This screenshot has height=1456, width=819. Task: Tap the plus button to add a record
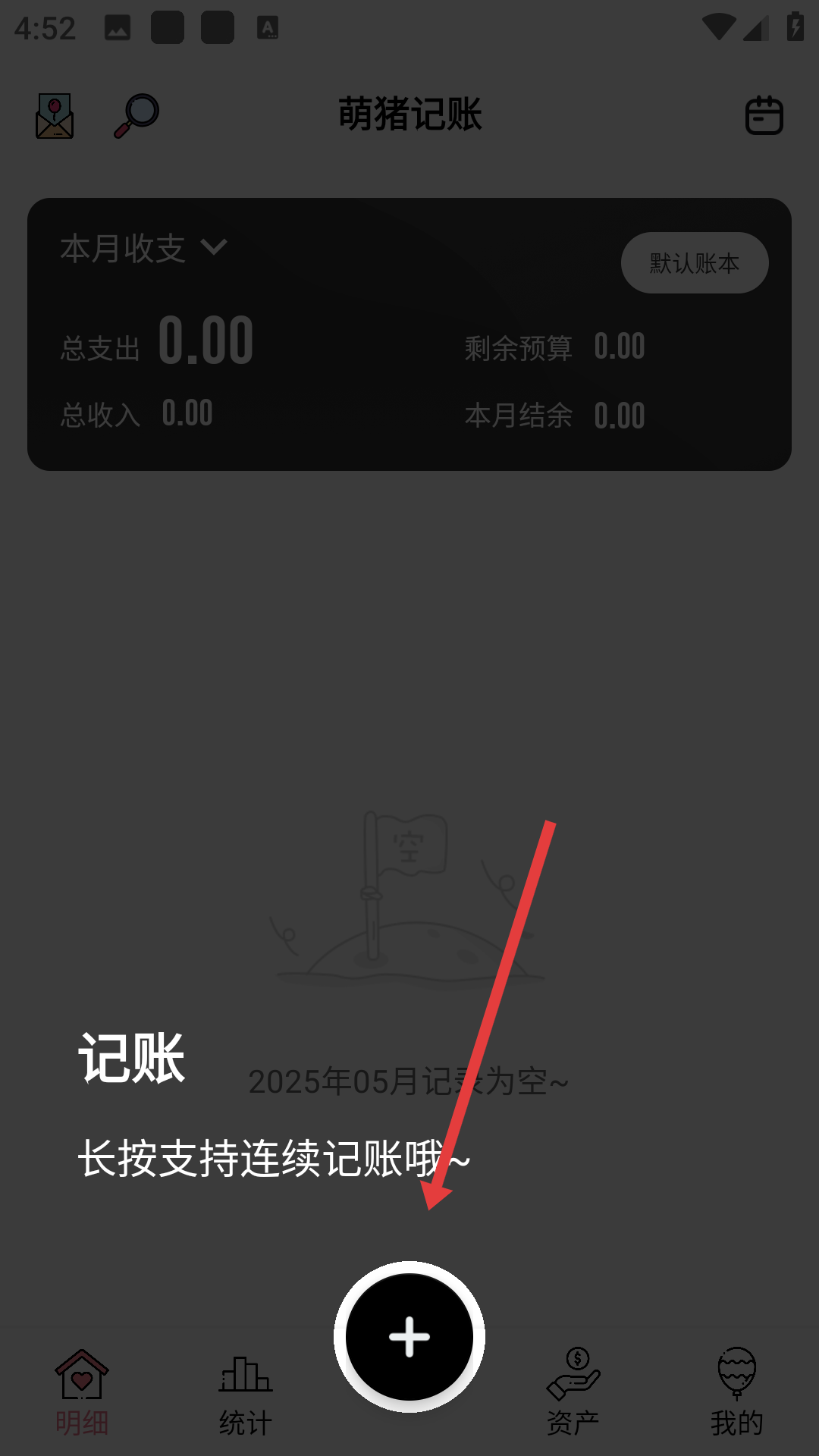point(409,1336)
